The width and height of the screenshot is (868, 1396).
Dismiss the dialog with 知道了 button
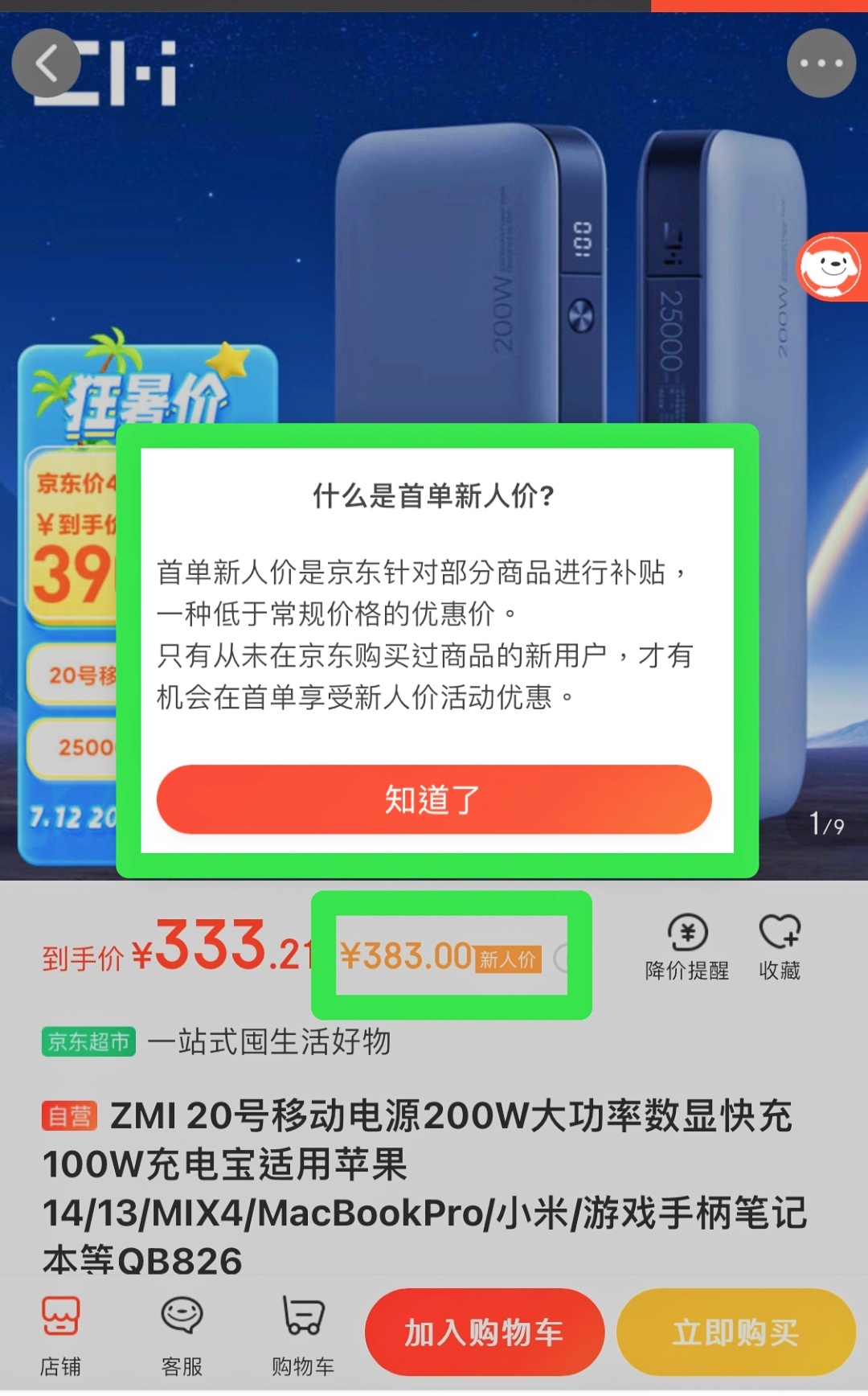[x=434, y=799]
